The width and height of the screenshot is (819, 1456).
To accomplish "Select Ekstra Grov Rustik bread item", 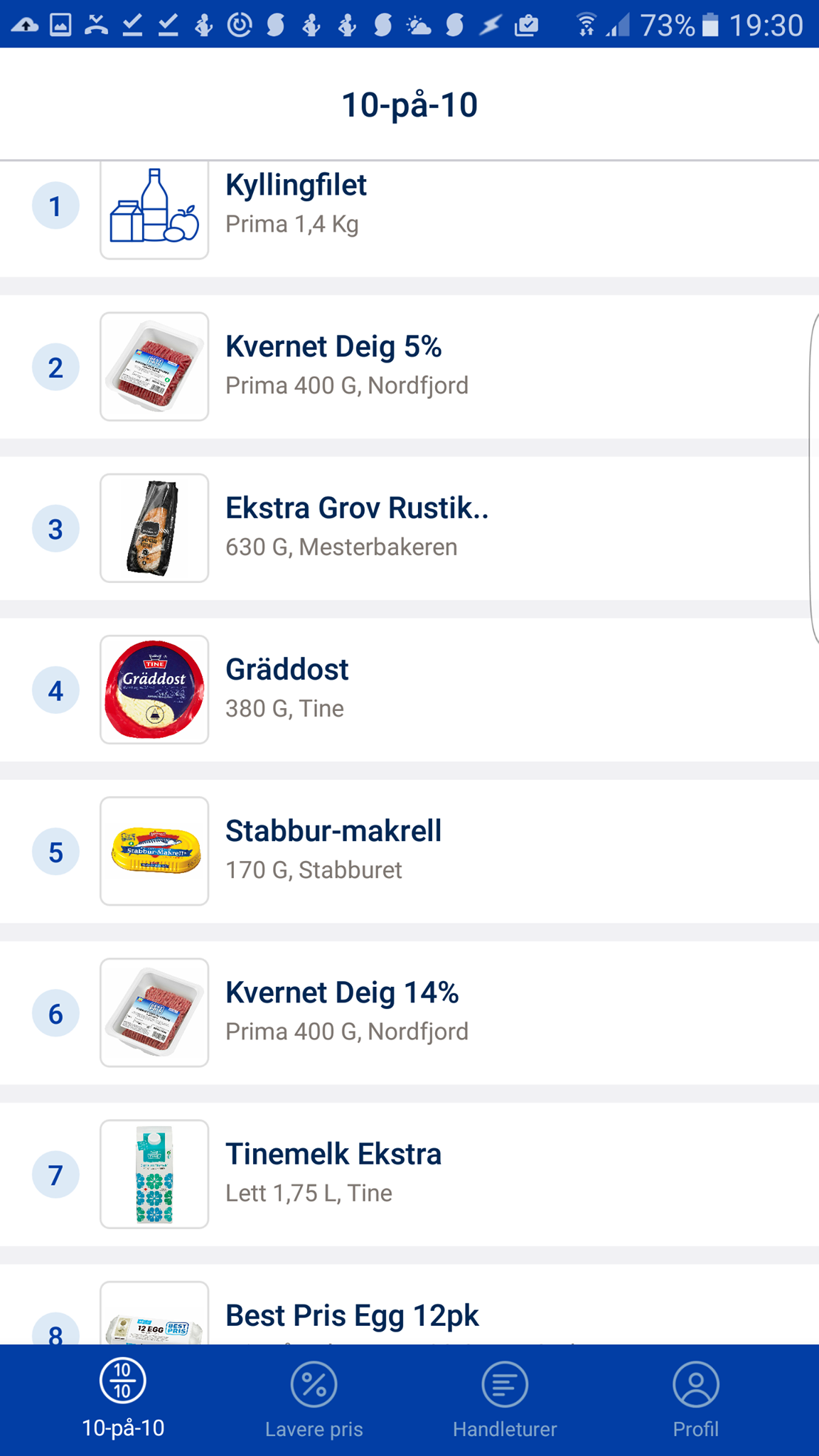I will coord(409,528).
